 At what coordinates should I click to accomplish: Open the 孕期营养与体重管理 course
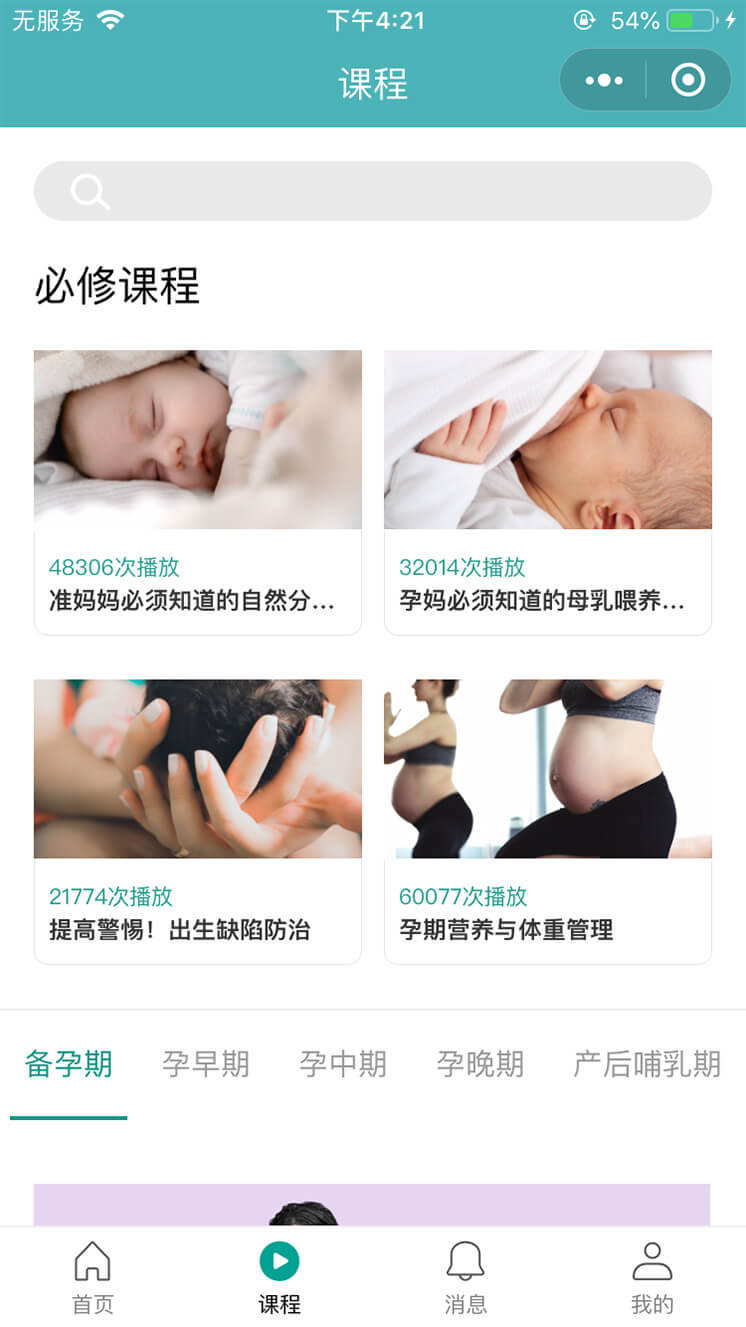[548, 821]
